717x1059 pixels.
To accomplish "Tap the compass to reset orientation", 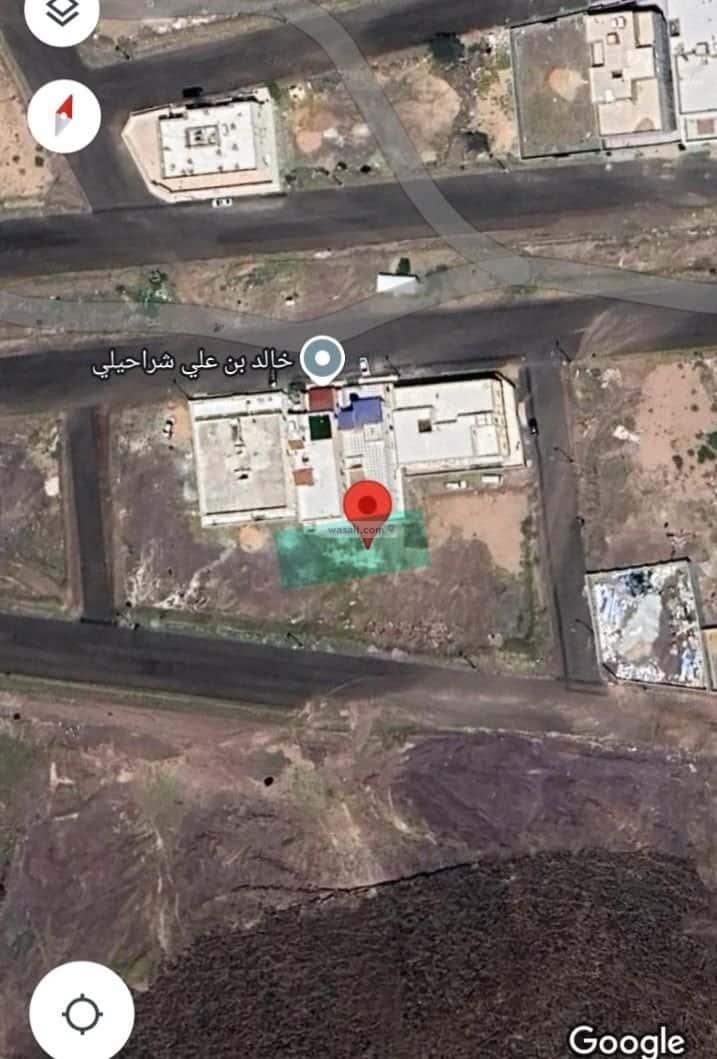I will (64, 116).
